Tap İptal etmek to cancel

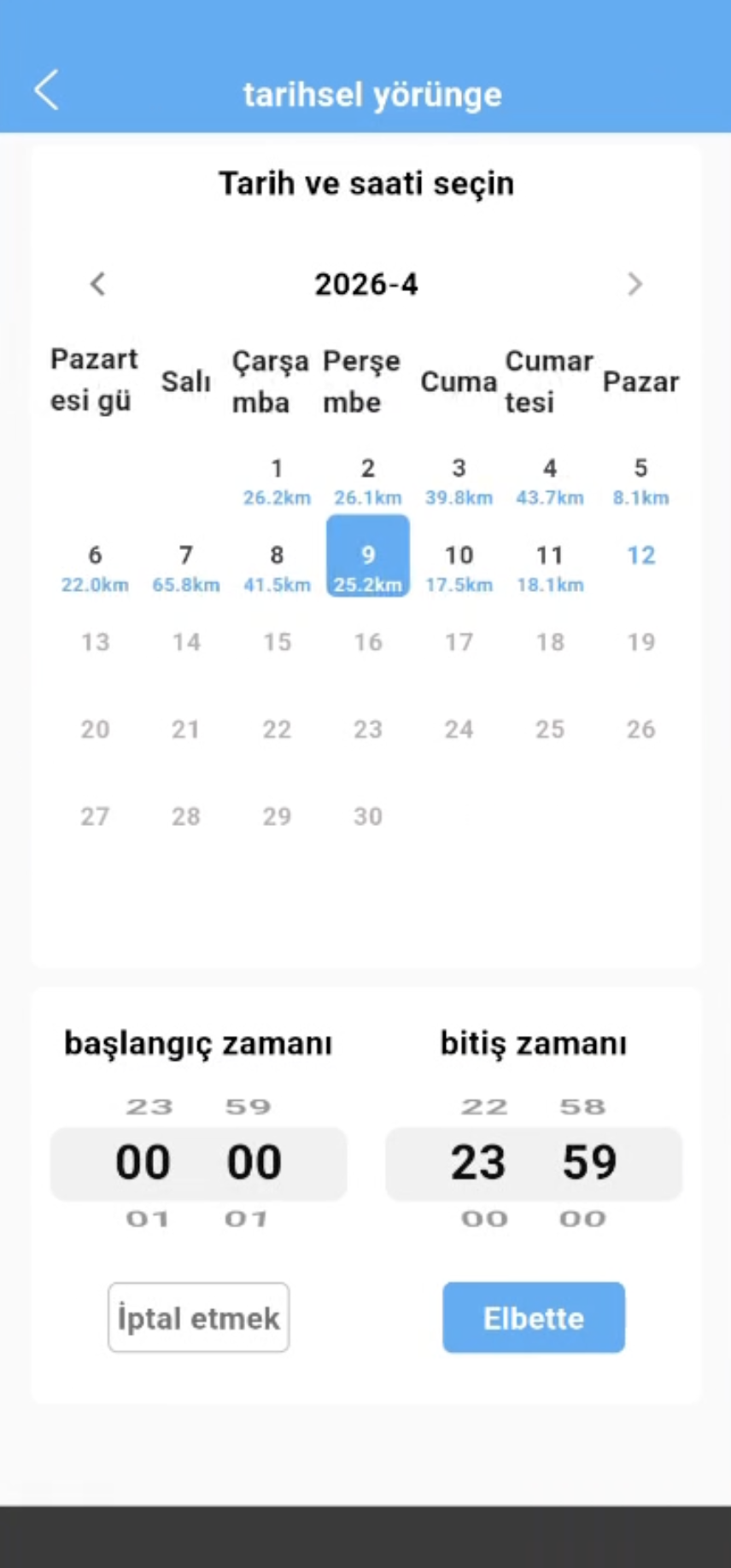198,1318
